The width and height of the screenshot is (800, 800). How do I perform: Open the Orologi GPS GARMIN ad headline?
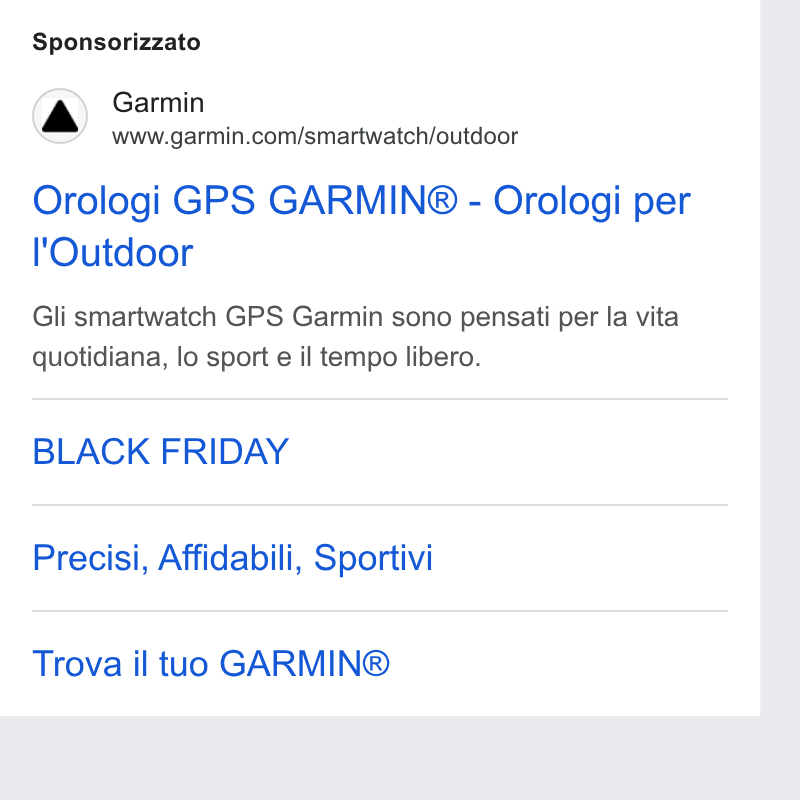point(361,226)
